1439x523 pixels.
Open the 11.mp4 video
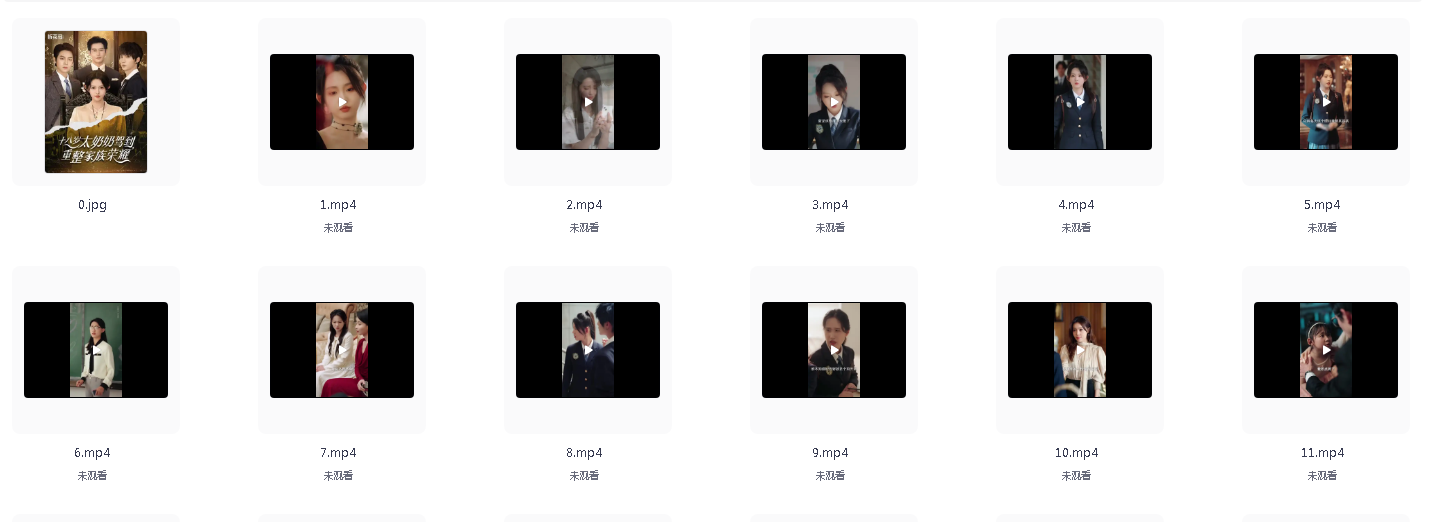pyautogui.click(x=1326, y=350)
